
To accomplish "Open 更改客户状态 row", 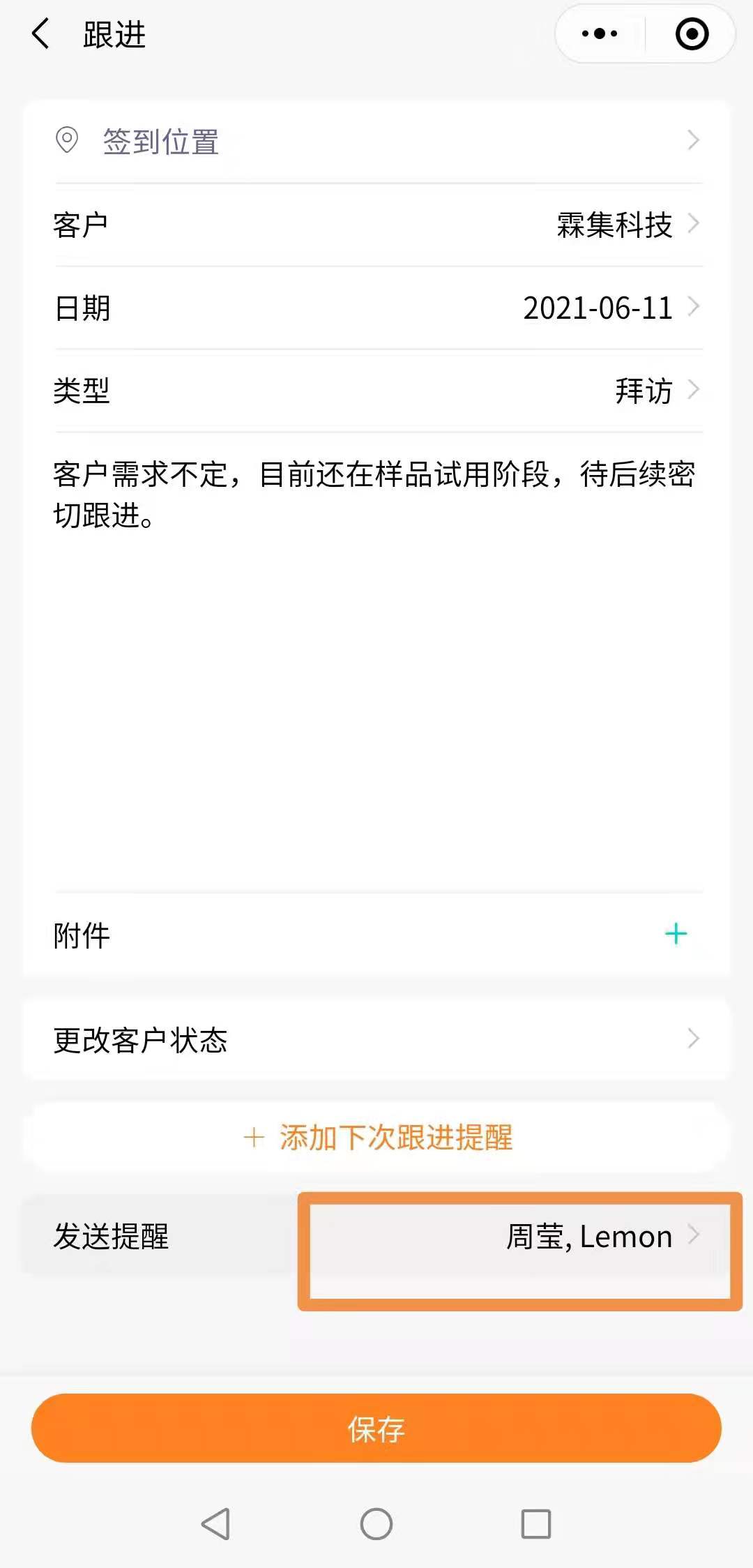I will [x=376, y=1039].
